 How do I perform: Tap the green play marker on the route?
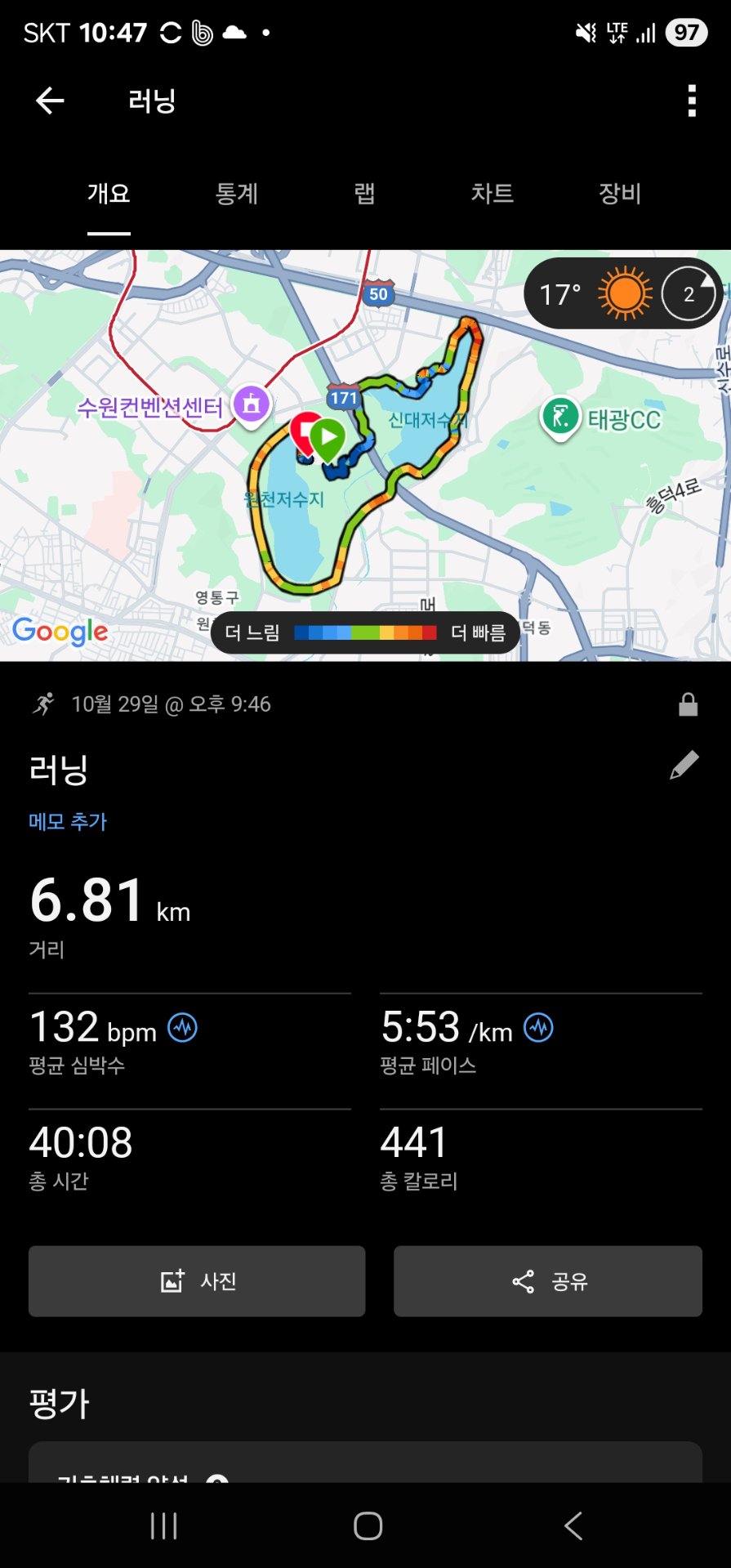(x=328, y=439)
